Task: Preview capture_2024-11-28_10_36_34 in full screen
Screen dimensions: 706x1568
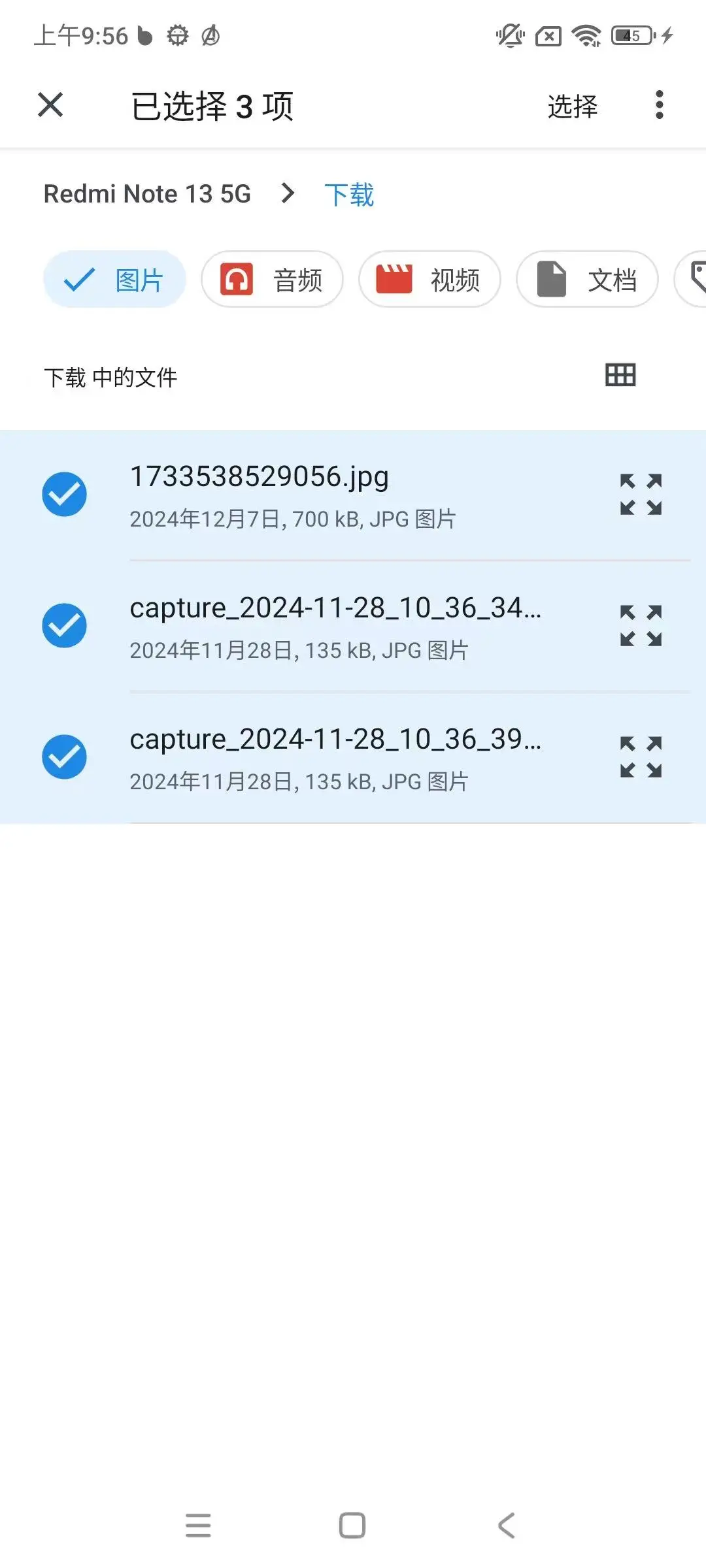Action: pos(641,626)
